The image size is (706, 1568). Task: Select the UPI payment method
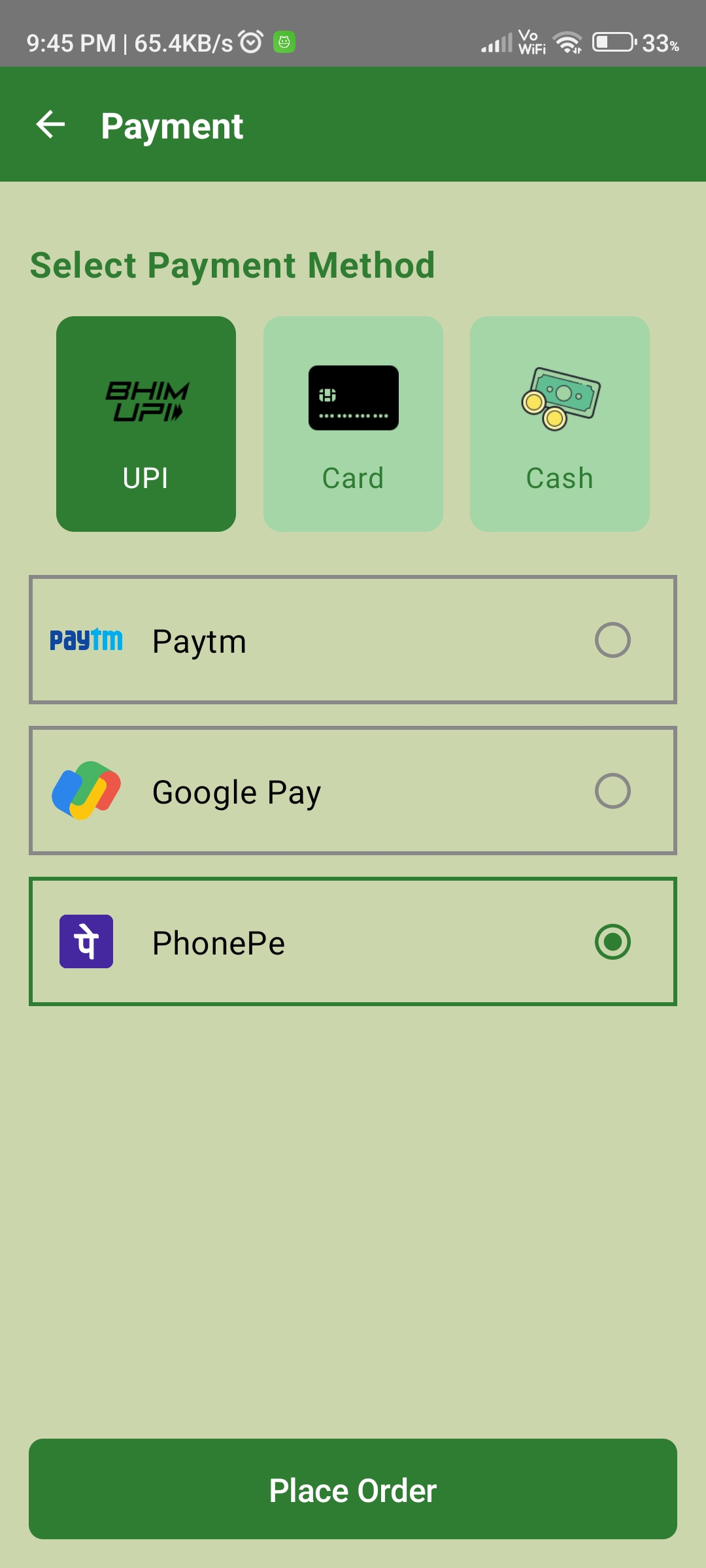146,424
